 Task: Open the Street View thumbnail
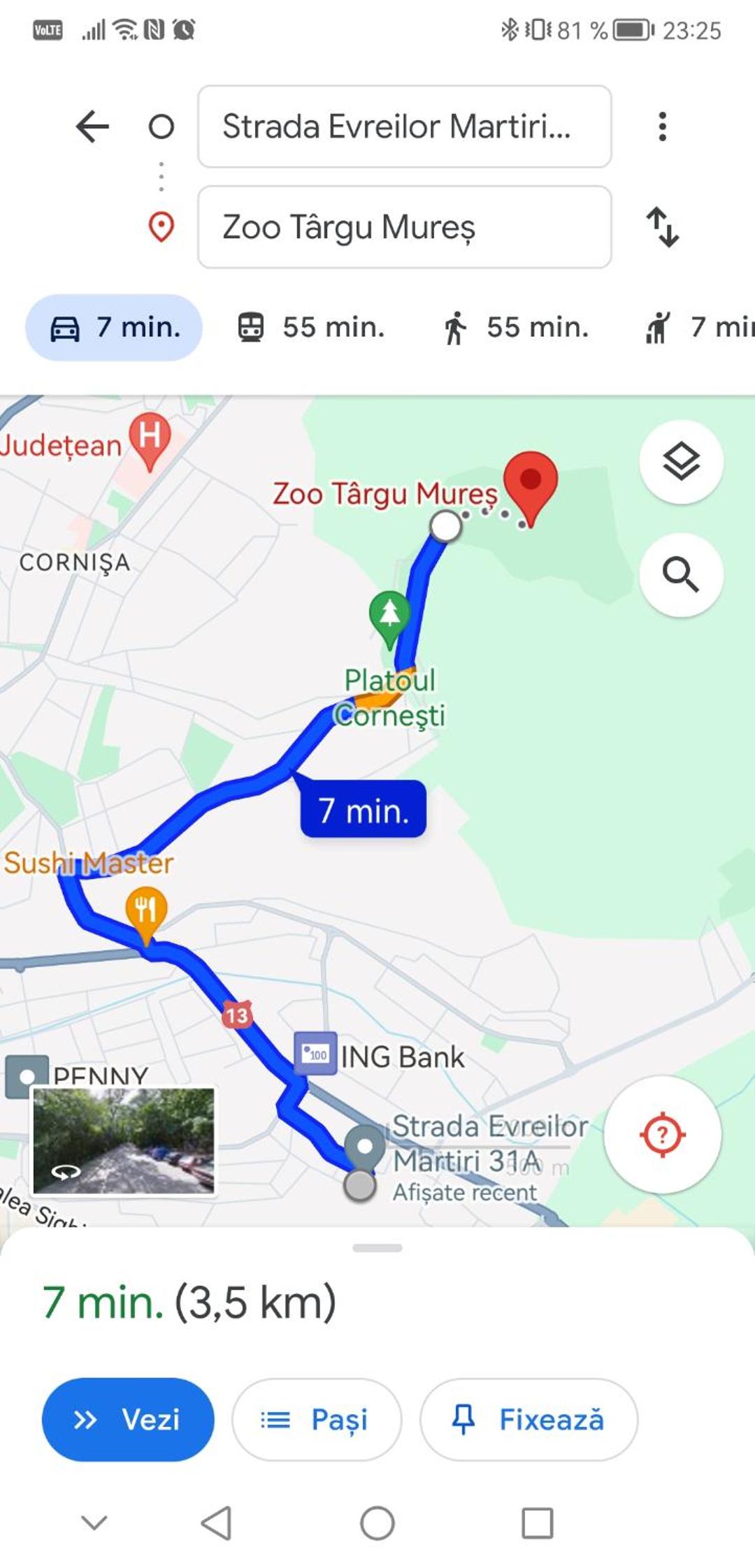tap(124, 1140)
